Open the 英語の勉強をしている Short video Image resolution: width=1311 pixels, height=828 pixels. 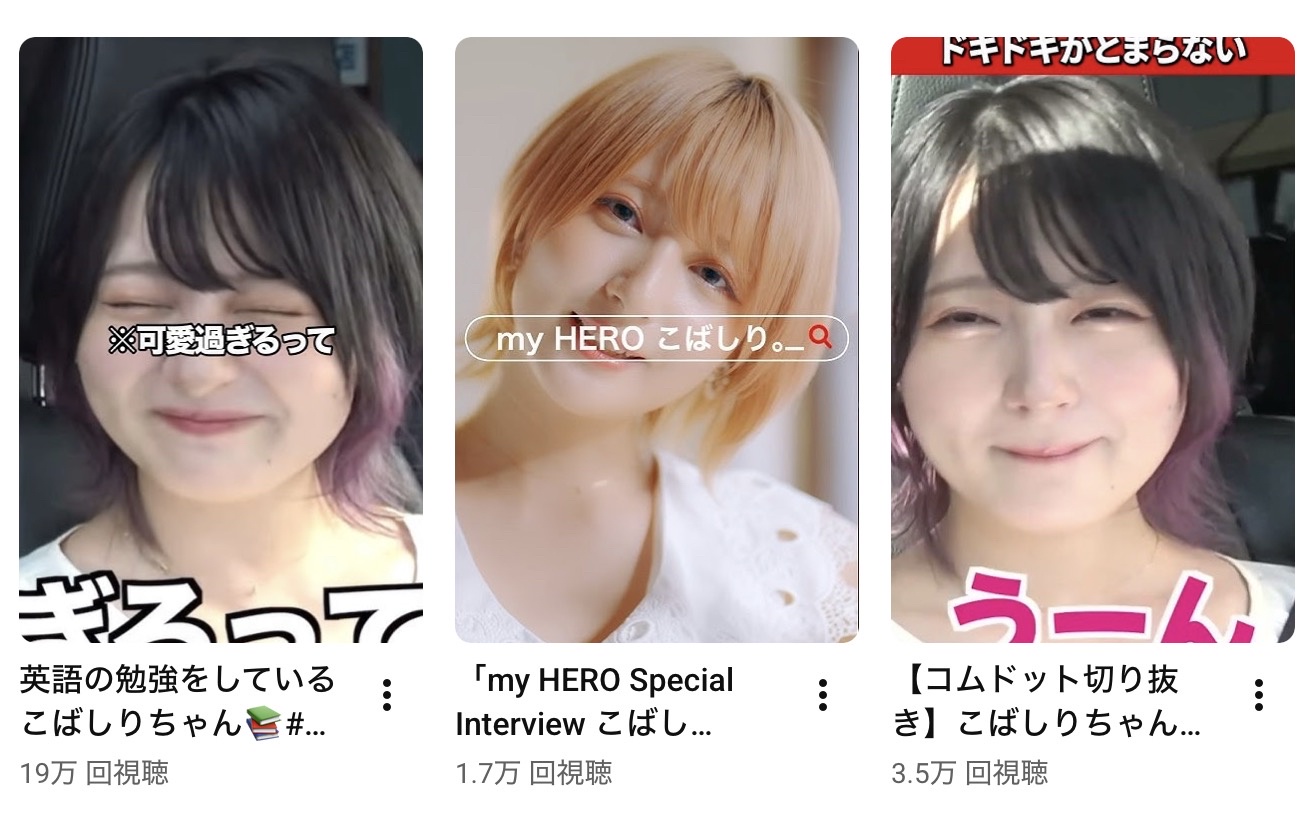220,340
